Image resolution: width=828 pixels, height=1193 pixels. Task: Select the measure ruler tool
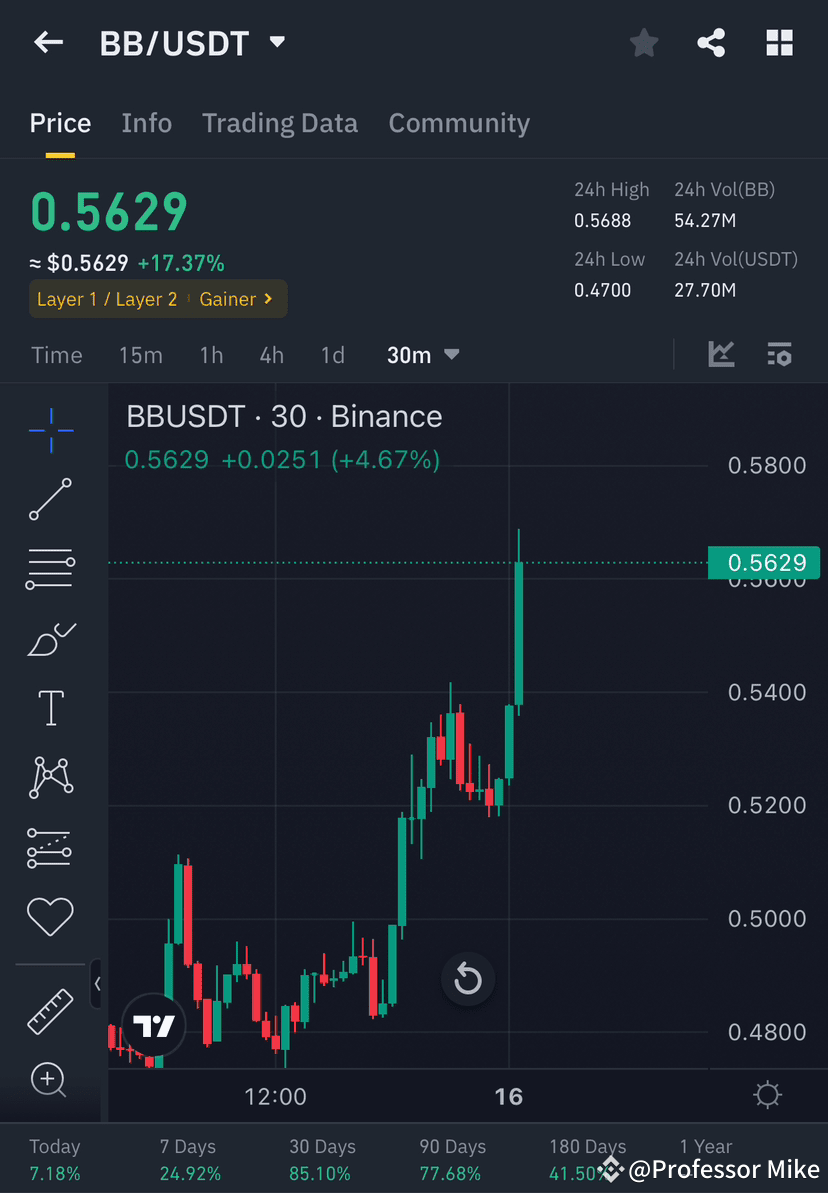click(x=50, y=1011)
